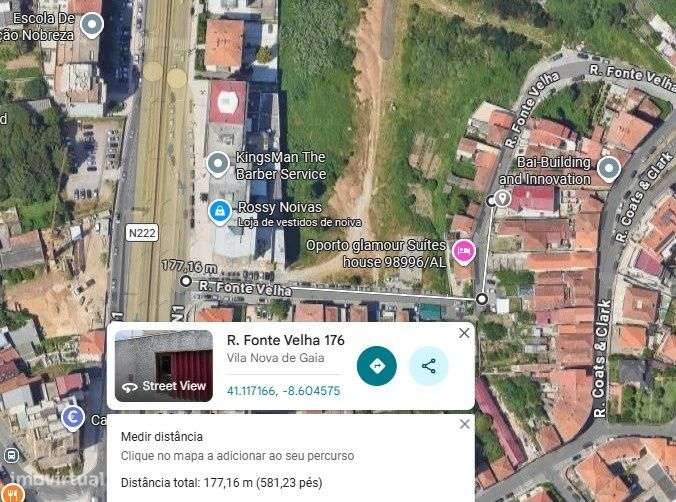Open the Escola De Nobreza map pin

(92, 25)
